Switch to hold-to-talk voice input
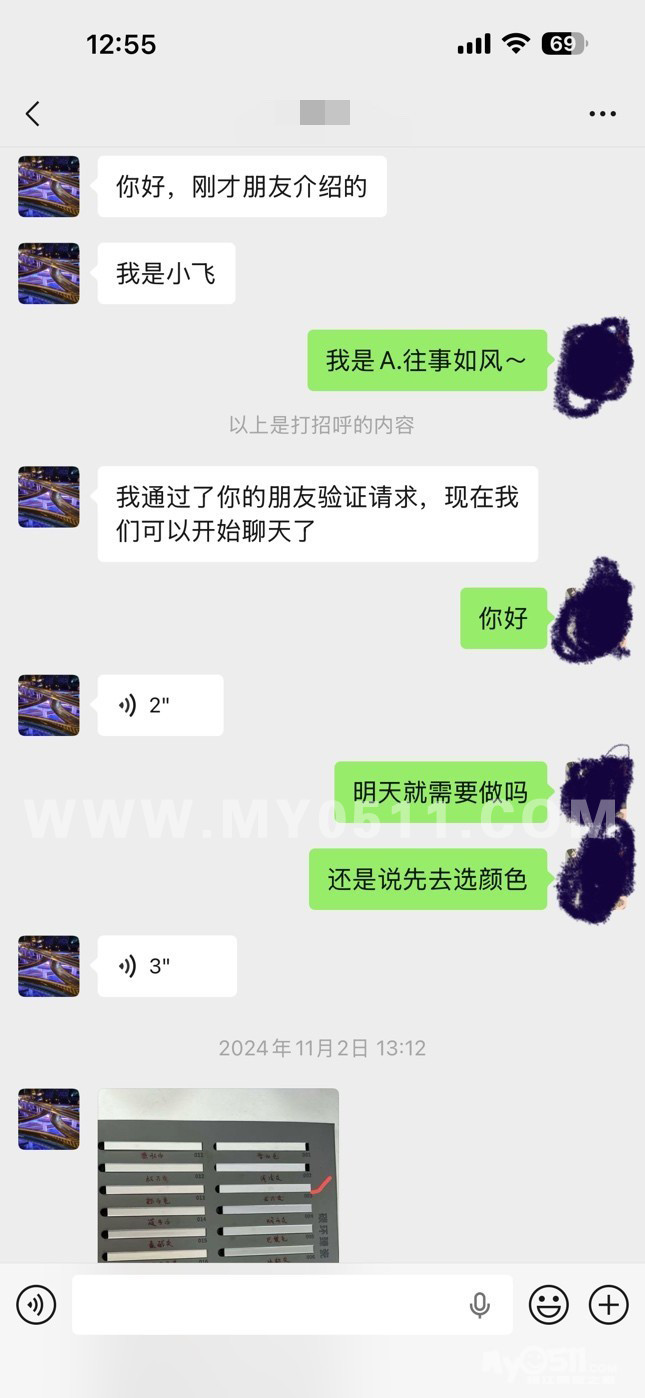645x1398 pixels. [x=36, y=1305]
